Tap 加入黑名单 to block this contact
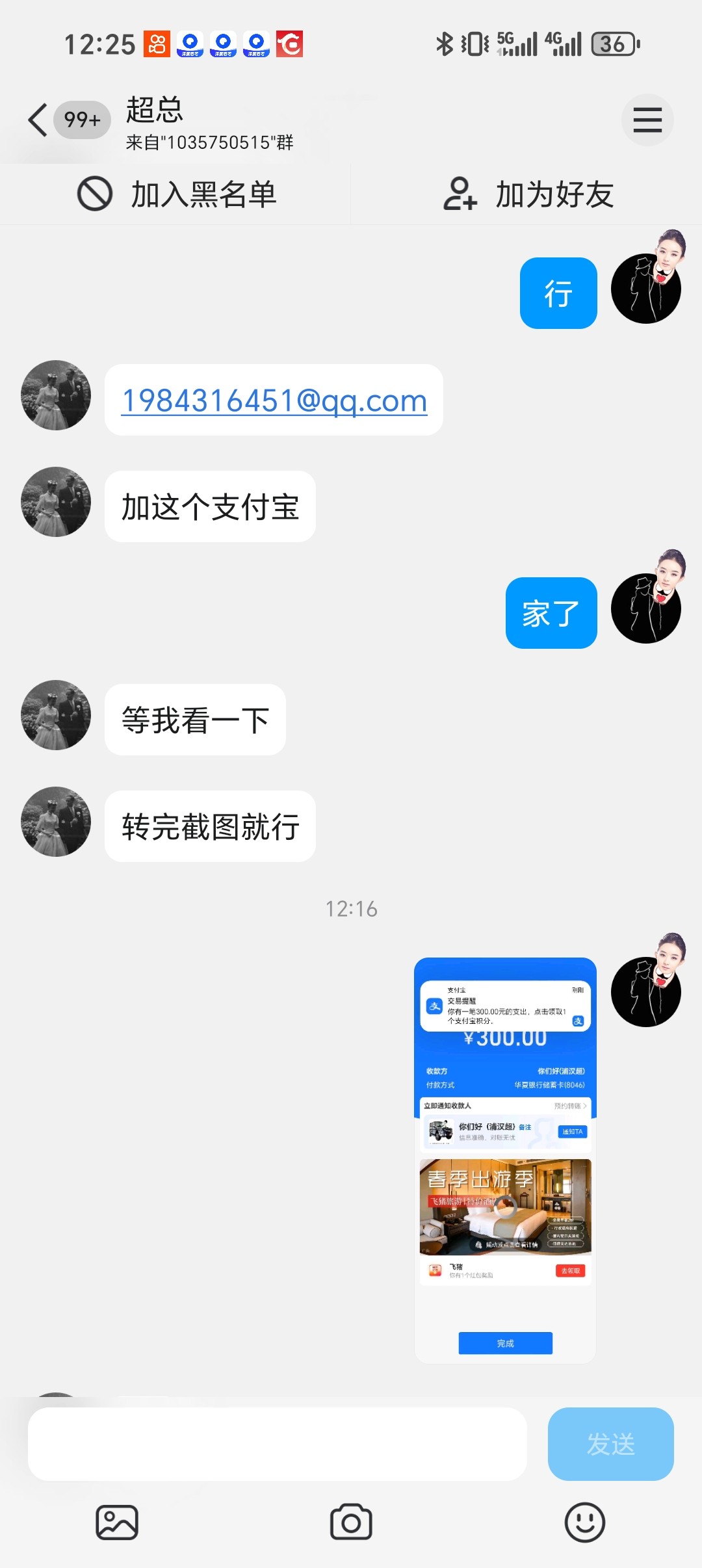 click(x=177, y=194)
